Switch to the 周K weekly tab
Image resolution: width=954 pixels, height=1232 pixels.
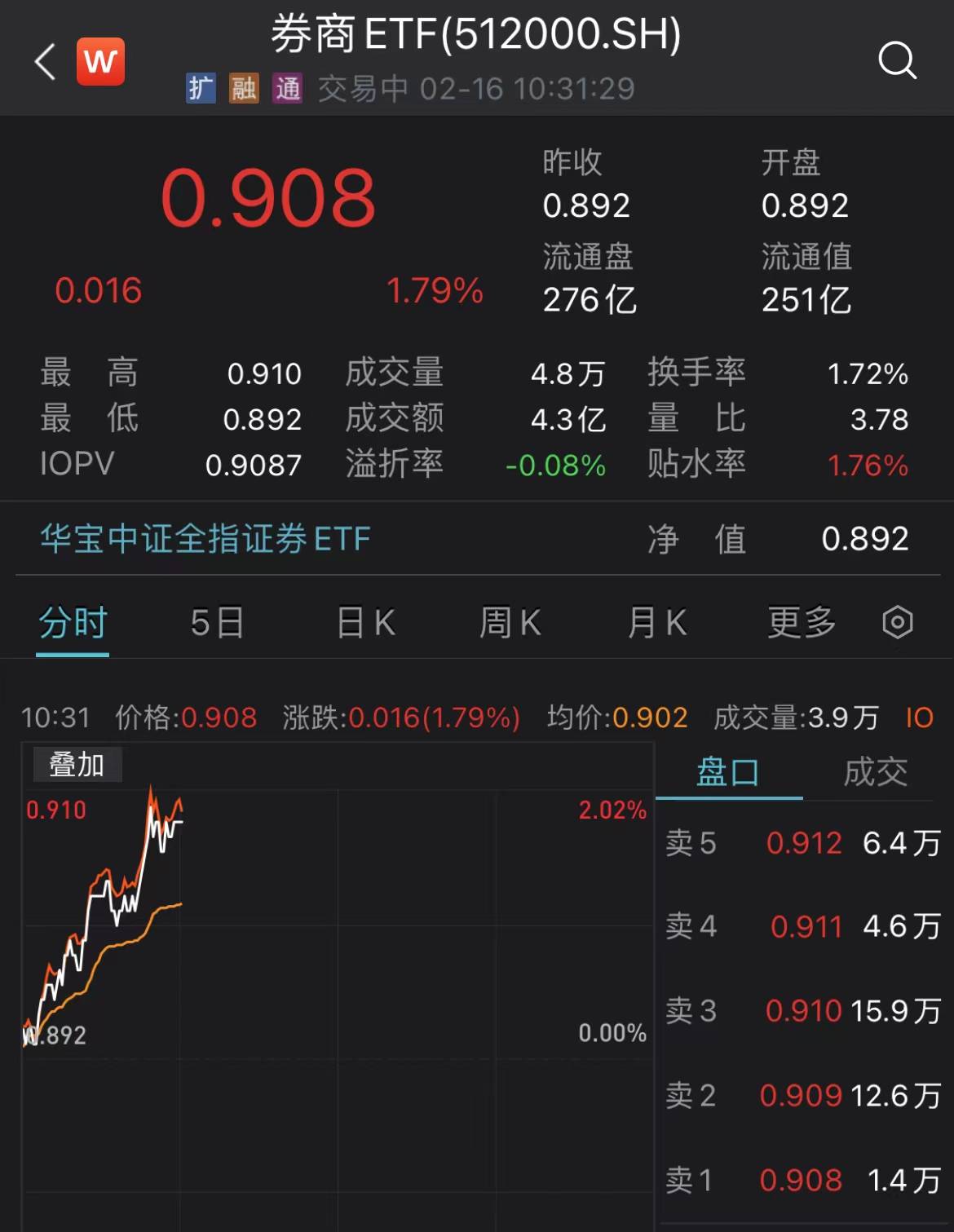pos(510,621)
